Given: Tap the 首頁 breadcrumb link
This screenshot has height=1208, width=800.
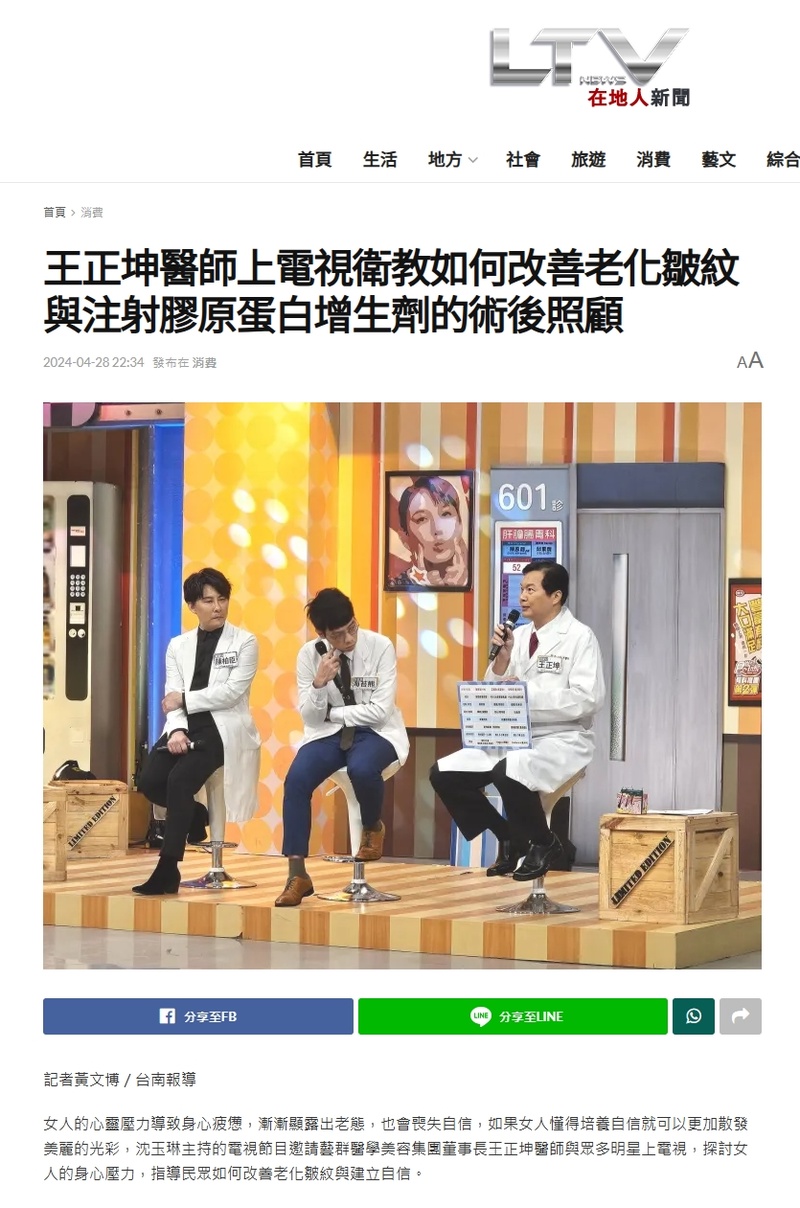Looking at the screenshot, I should click(x=54, y=212).
